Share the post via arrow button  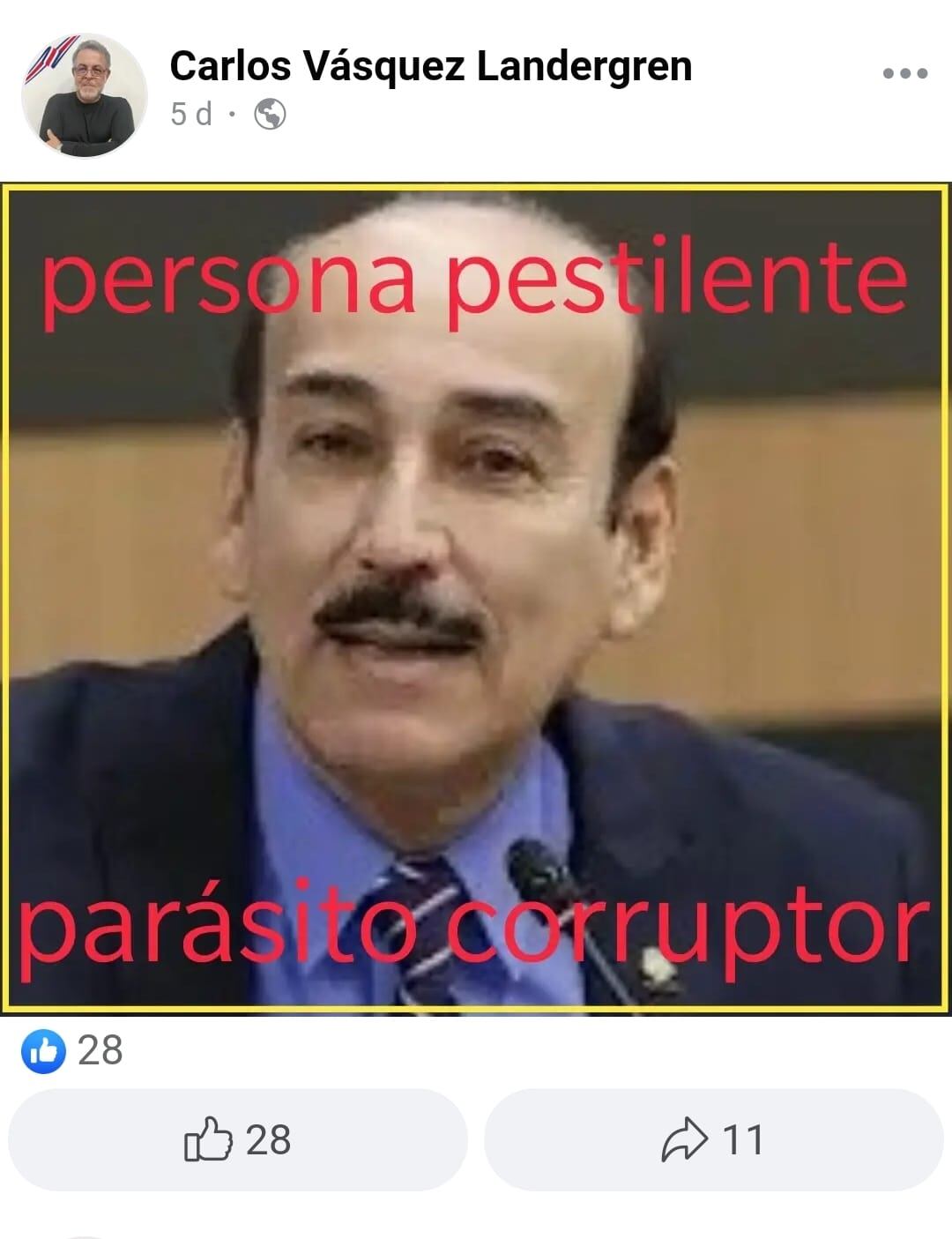[713, 1139]
